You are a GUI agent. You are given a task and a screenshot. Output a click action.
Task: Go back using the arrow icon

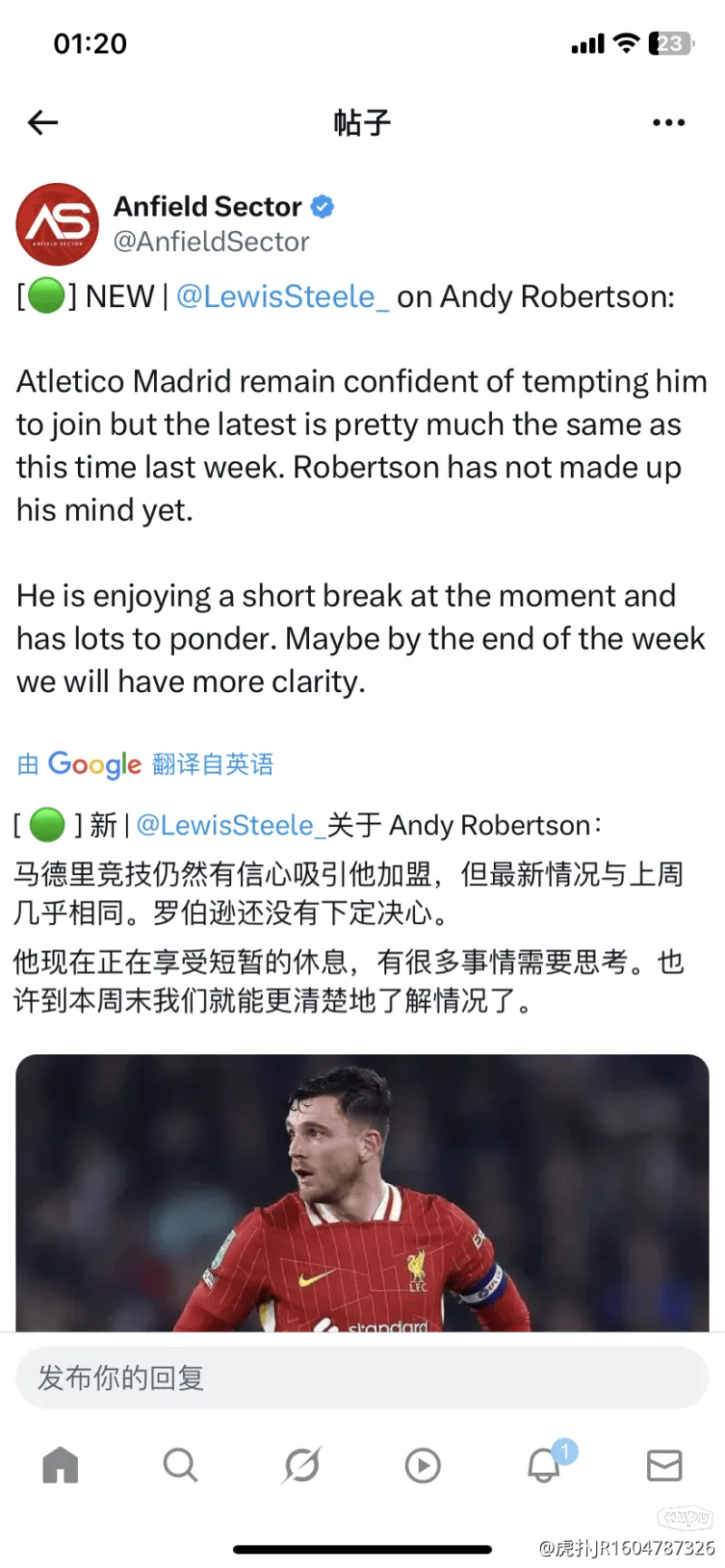pos(43,122)
